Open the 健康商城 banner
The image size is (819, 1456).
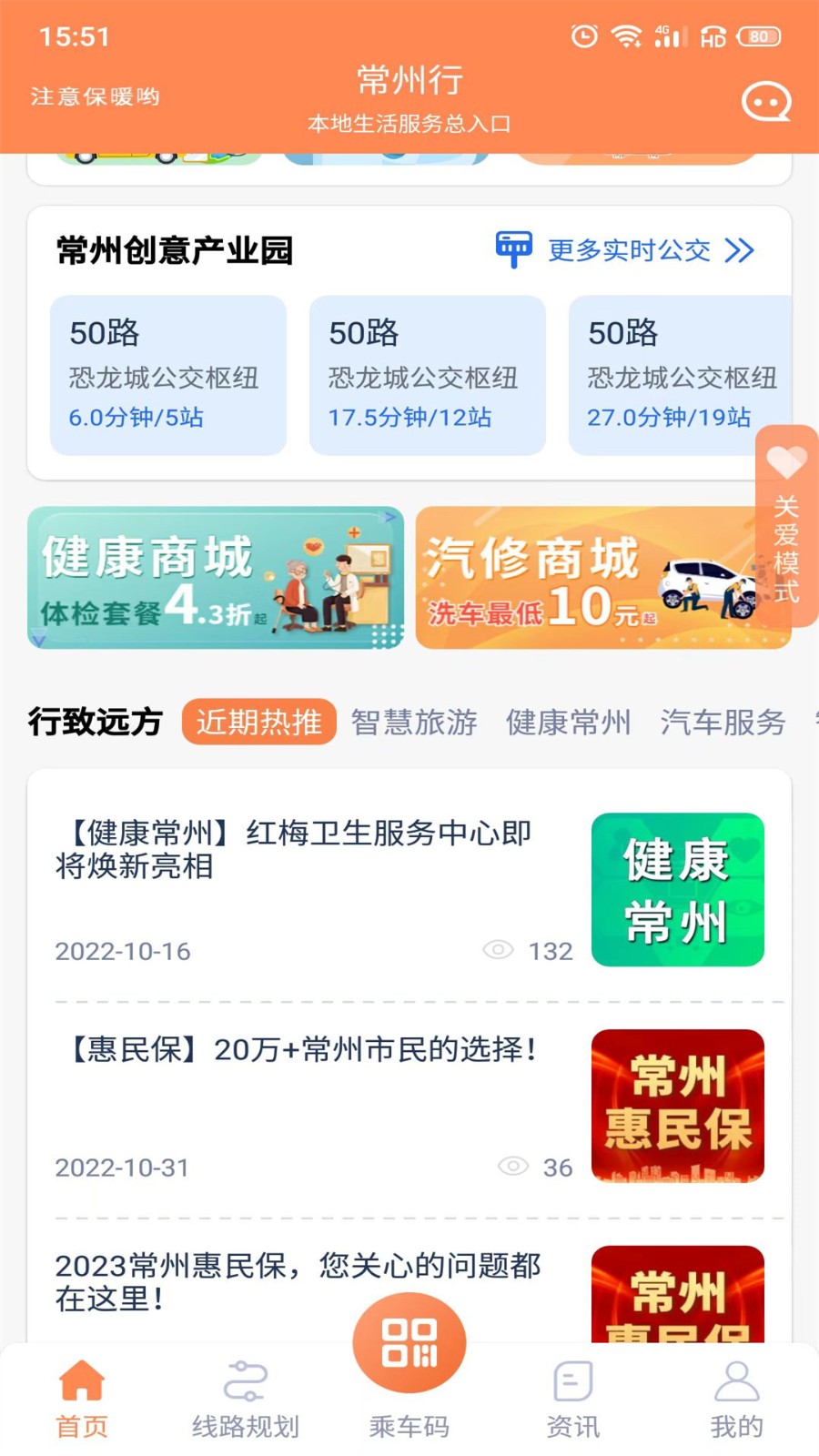tap(216, 578)
